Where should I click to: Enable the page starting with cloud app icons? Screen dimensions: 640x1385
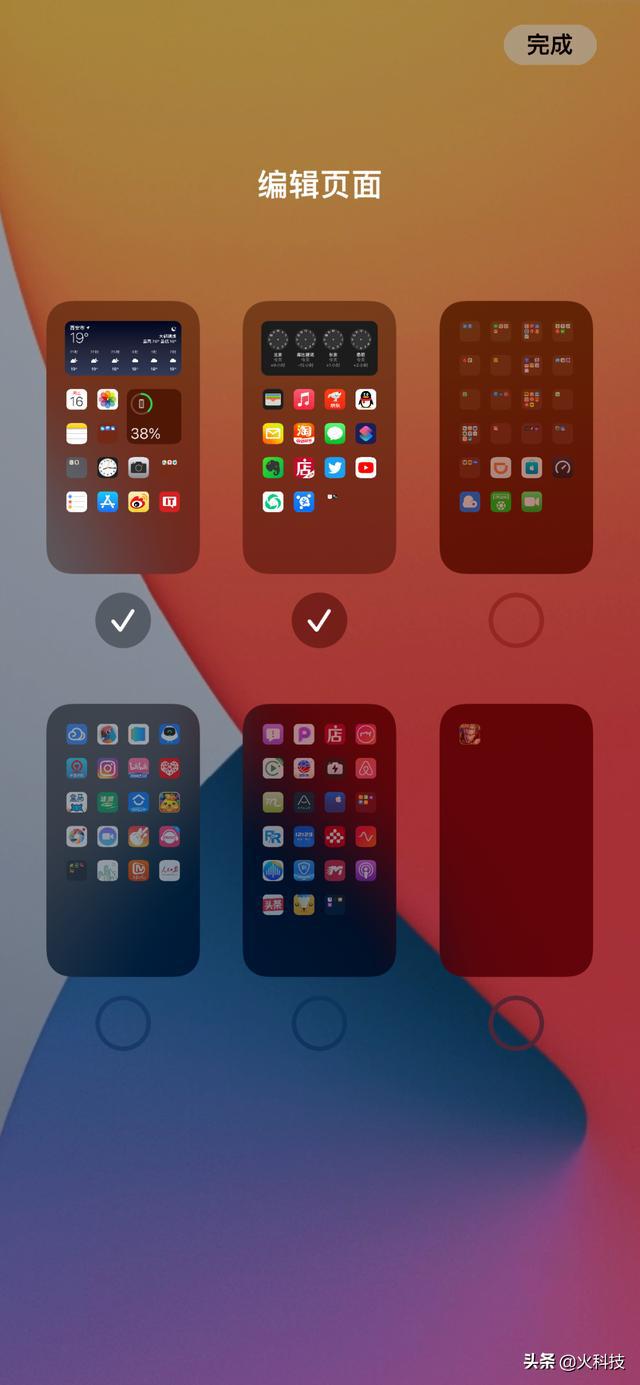[x=123, y=1023]
